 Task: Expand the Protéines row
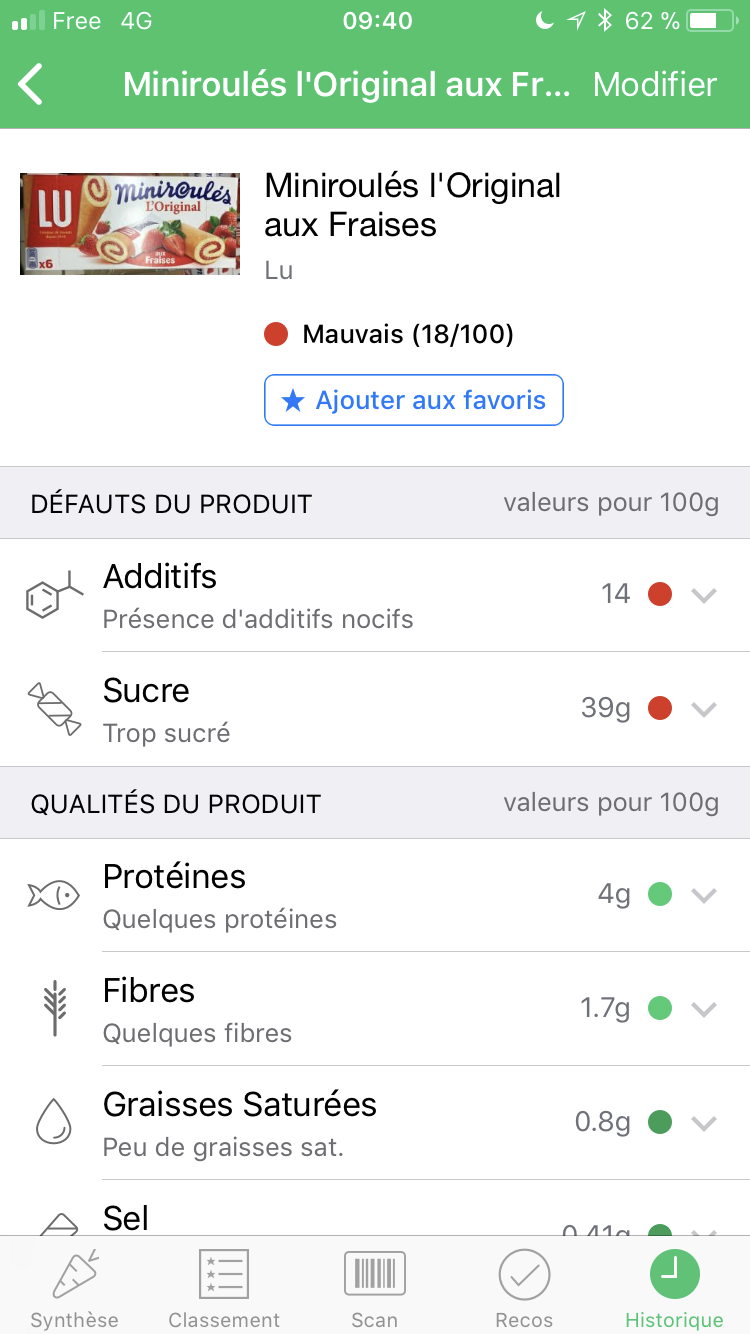375,895
